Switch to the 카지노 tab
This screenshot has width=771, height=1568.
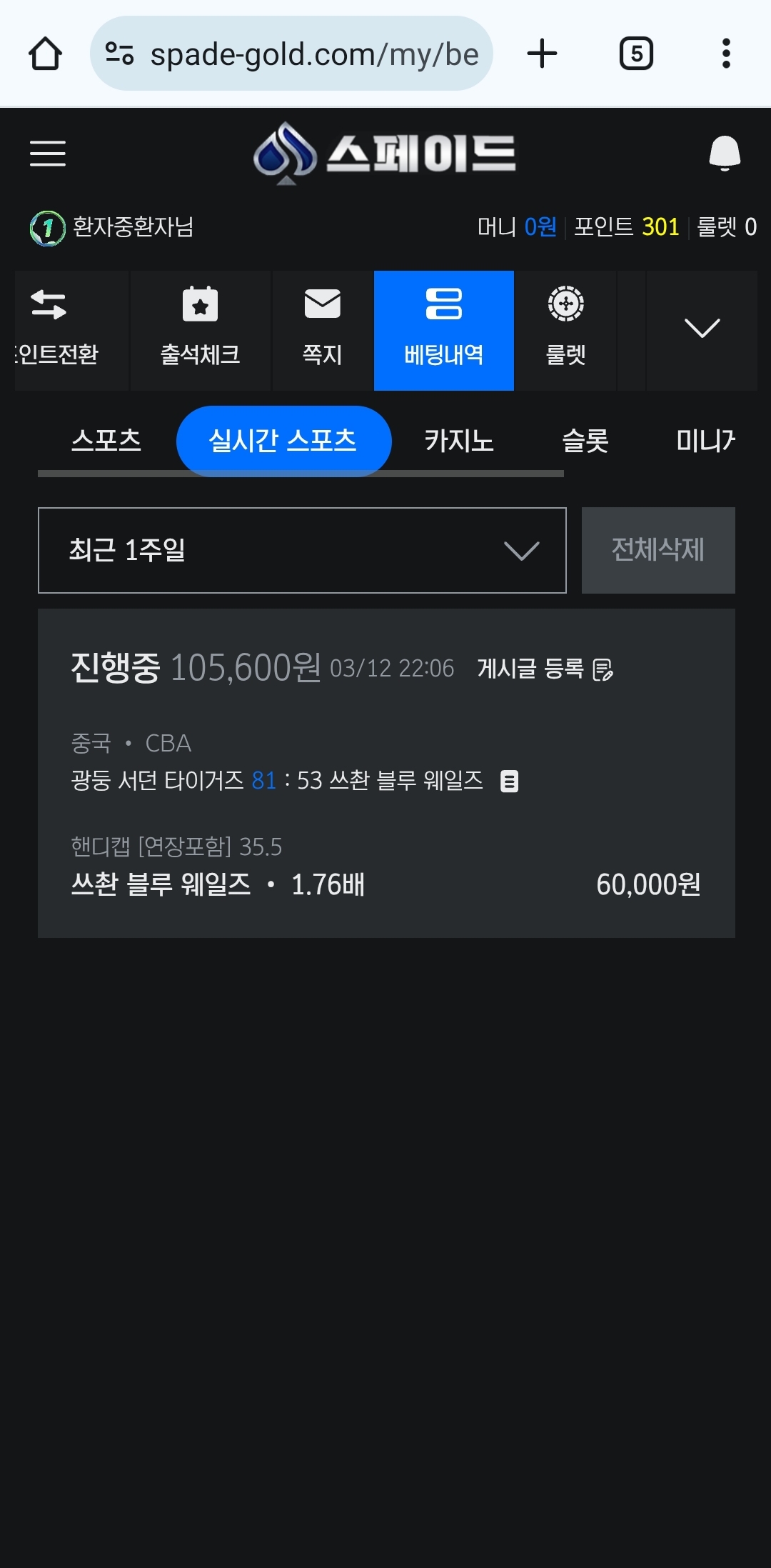(x=459, y=440)
